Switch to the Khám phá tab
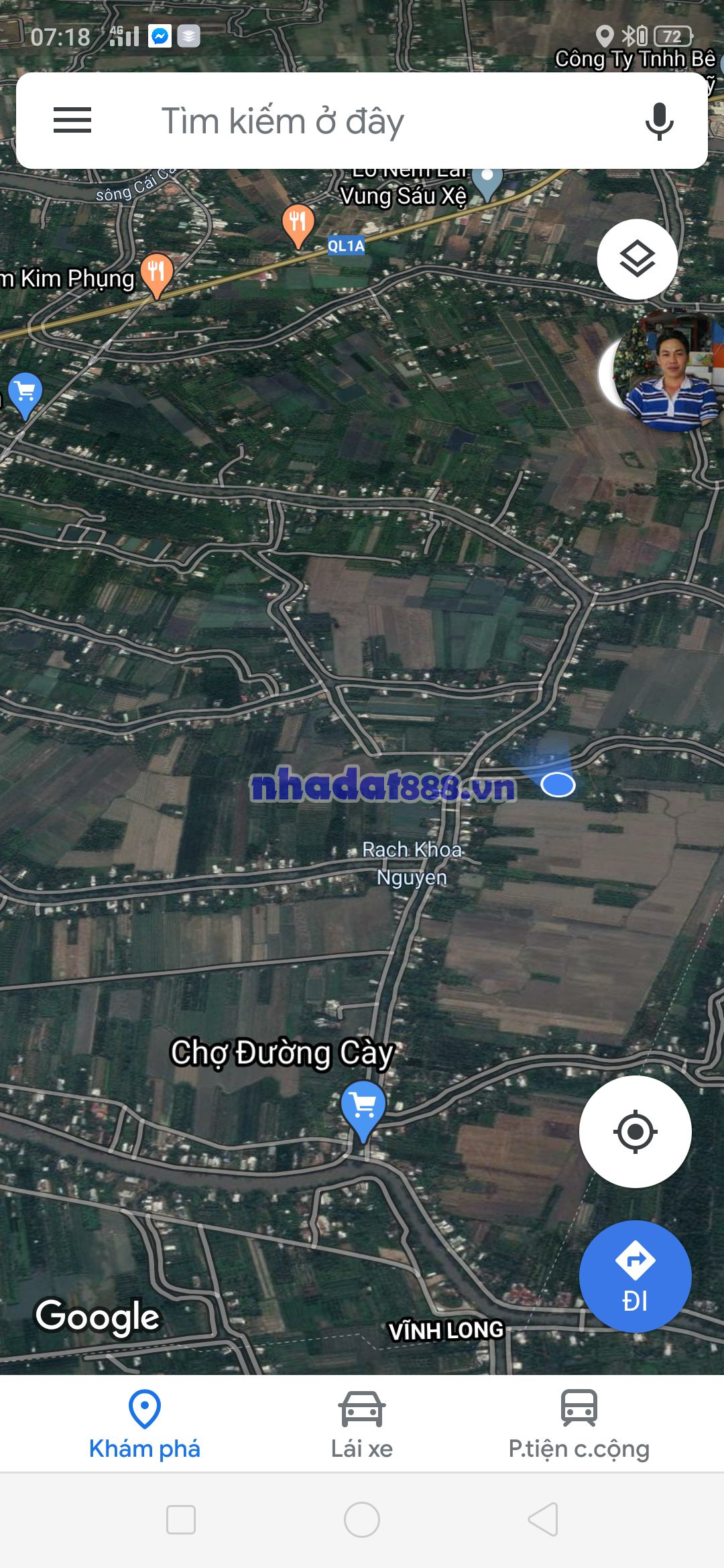Screen dimensions: 724x1568 145,1424
